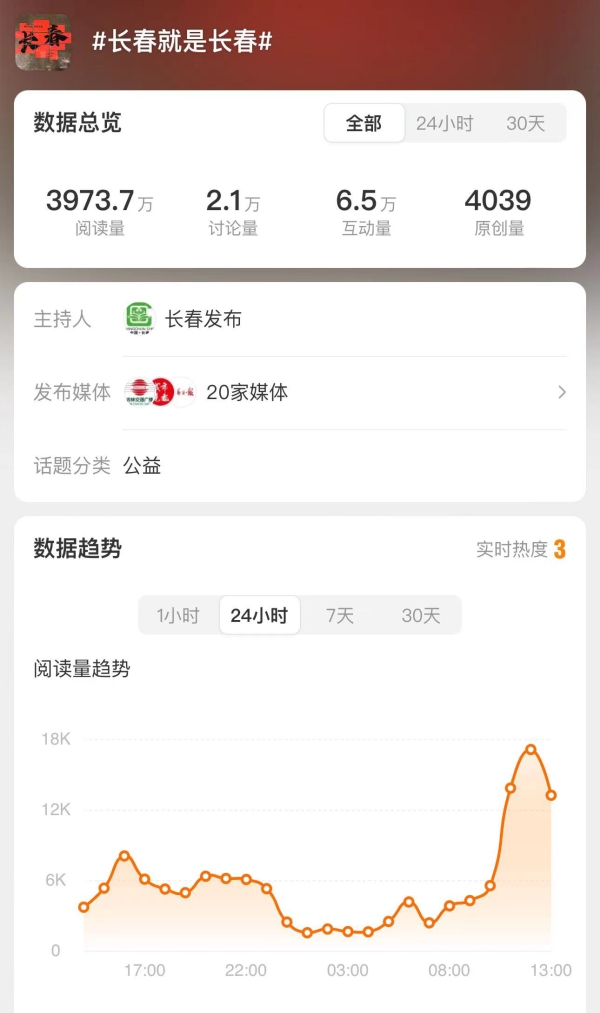
Task: Show 7天 trend data
Action: [x=340, y=616]
